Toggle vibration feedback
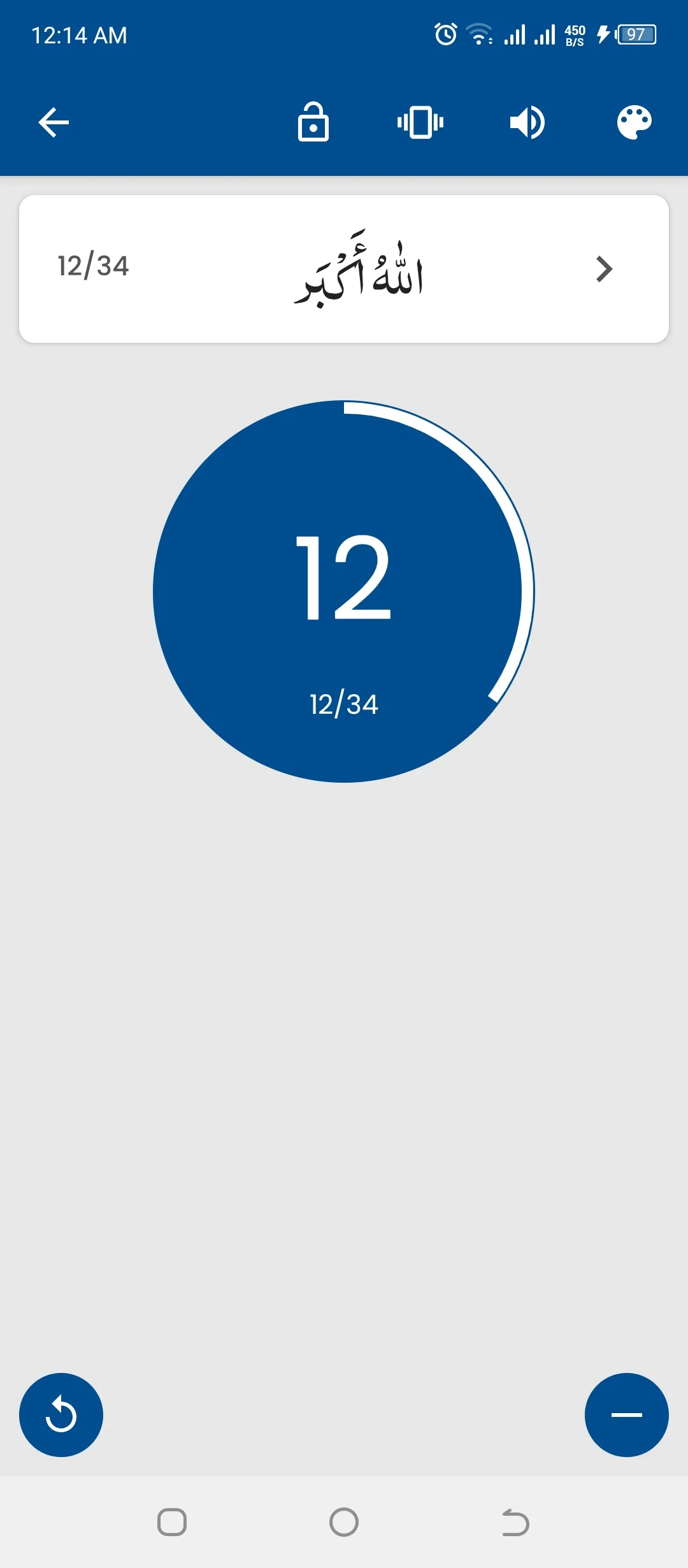Image resolution: width=688 pixels, height=1568 pixels. 420,122
